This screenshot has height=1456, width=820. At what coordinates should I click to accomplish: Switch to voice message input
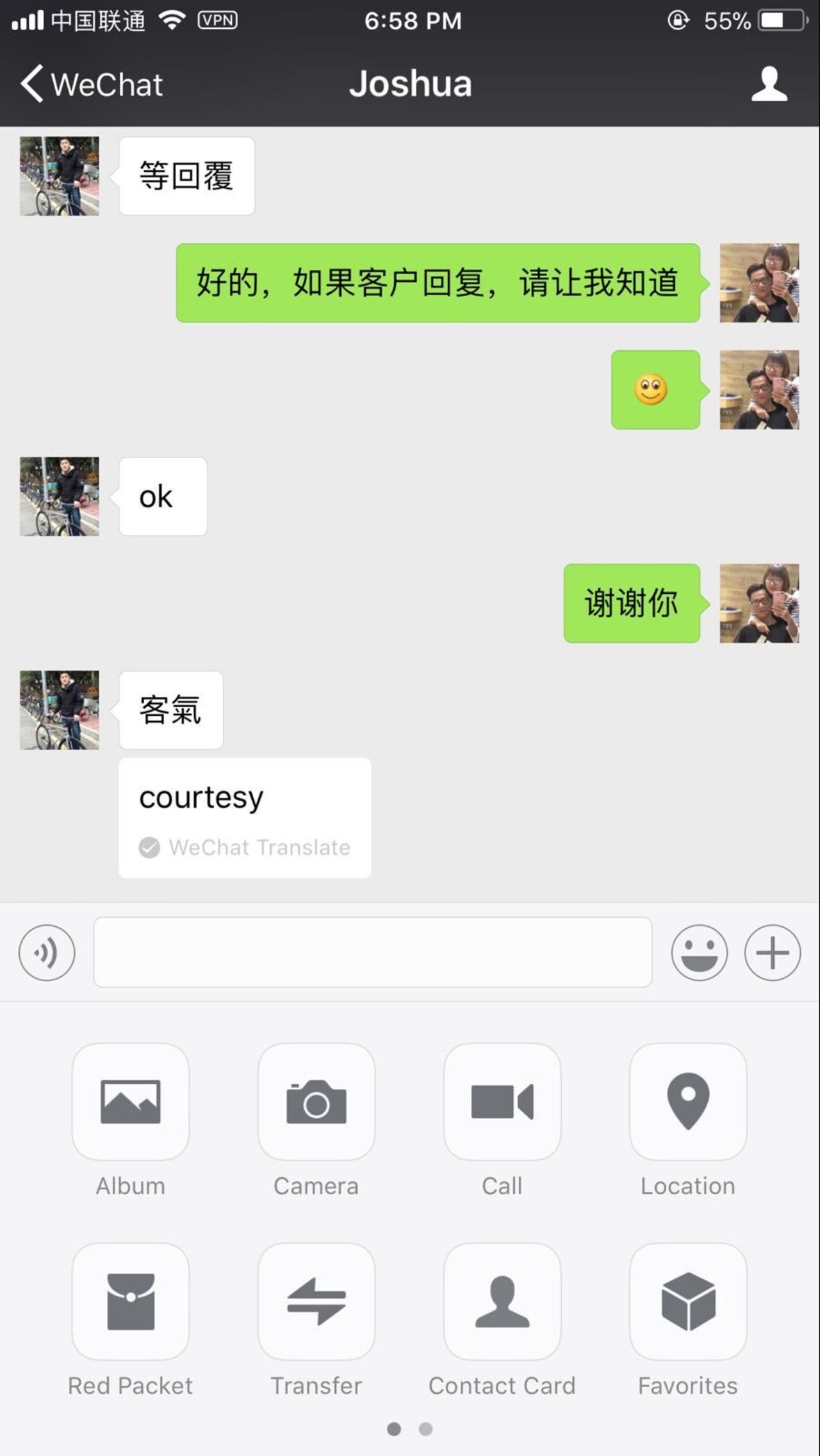[47, 953]
